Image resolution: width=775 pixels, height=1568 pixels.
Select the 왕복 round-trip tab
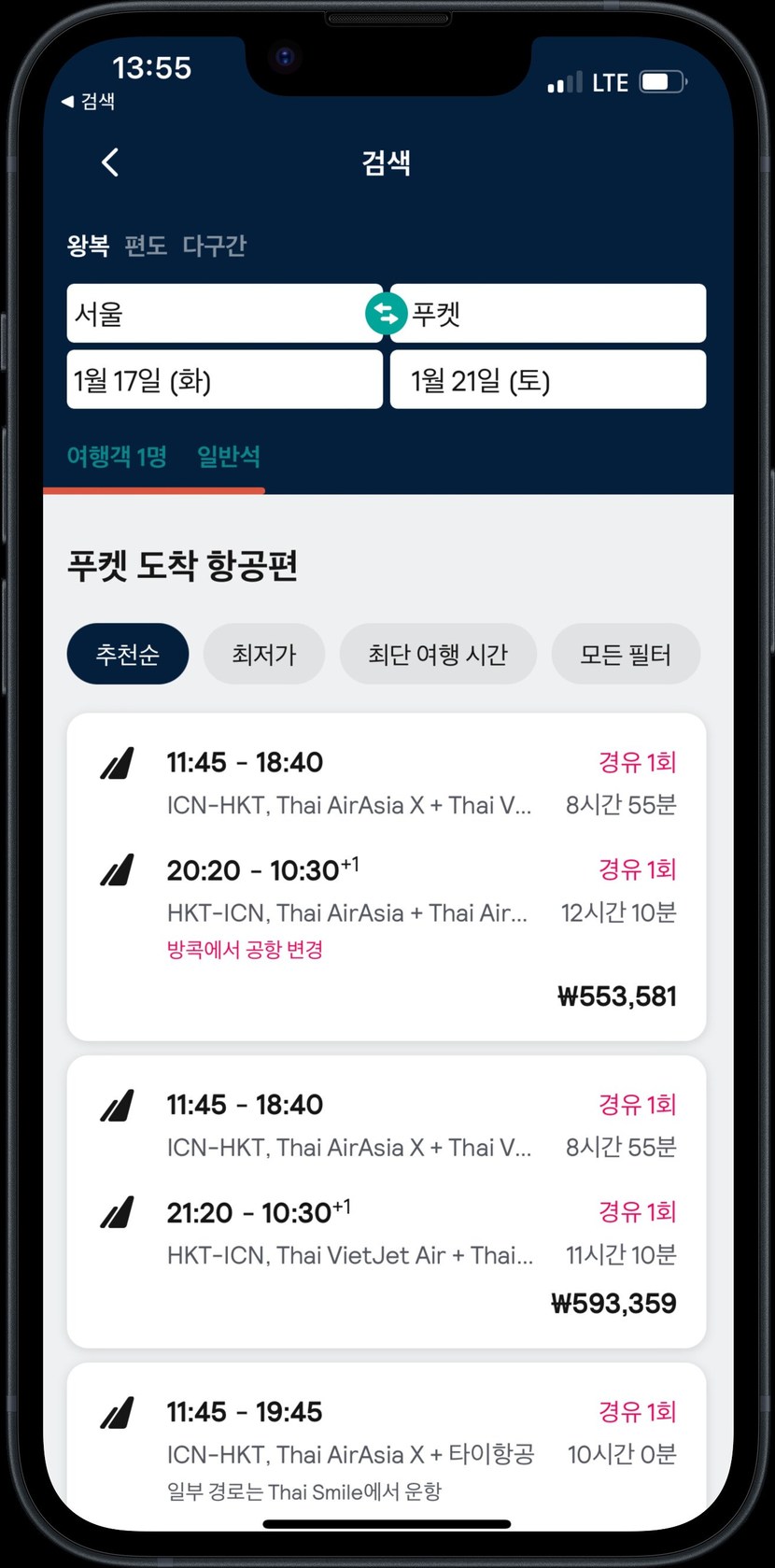click(88, 246)
